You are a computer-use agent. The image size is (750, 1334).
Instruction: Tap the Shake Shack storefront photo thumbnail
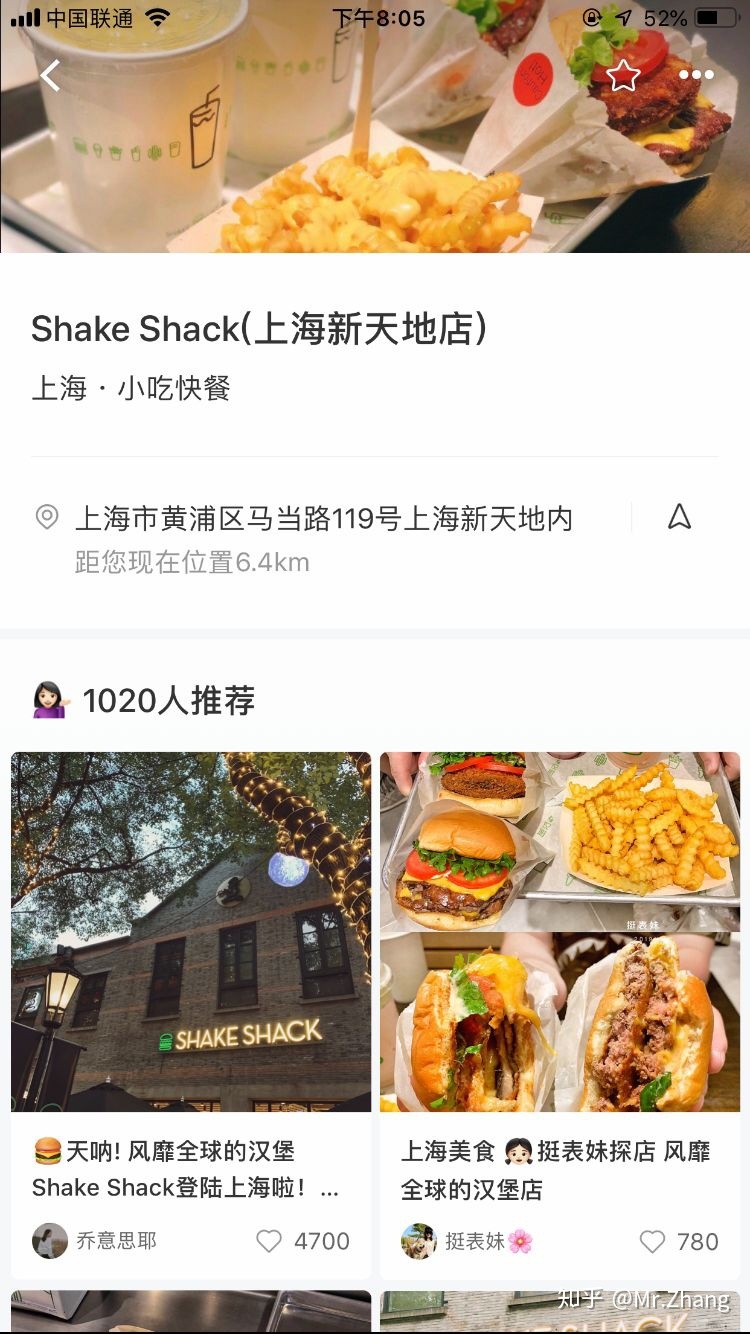192,930
